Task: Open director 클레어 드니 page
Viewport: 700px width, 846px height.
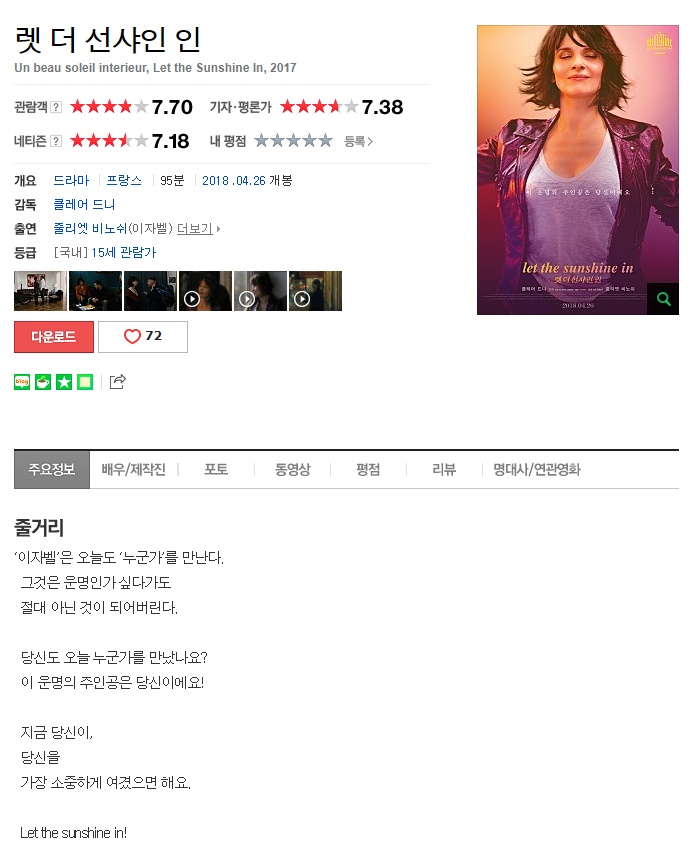Action: click(x=84, y=204)
